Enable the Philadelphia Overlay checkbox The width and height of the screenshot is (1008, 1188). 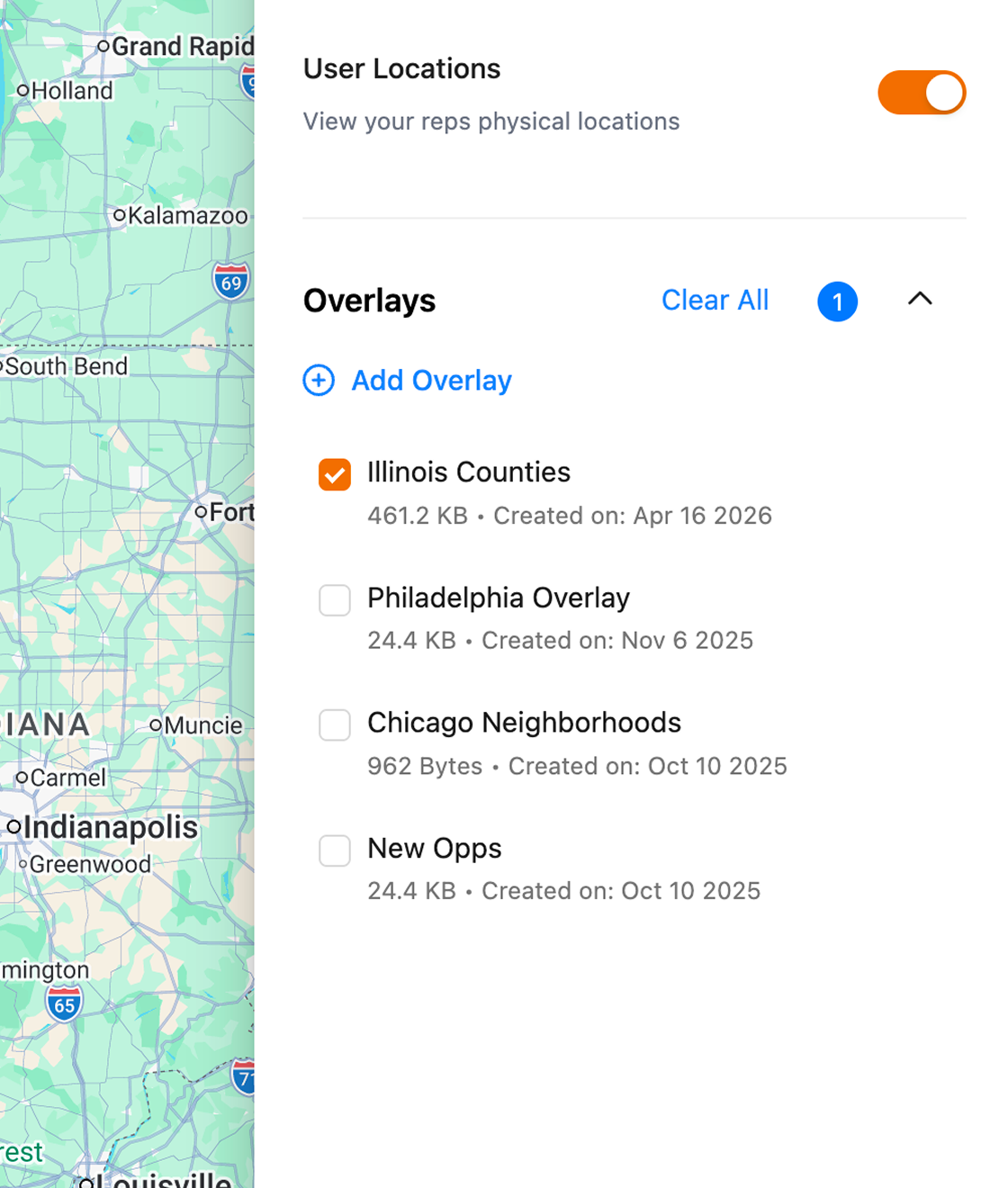[x=335, y=599]
